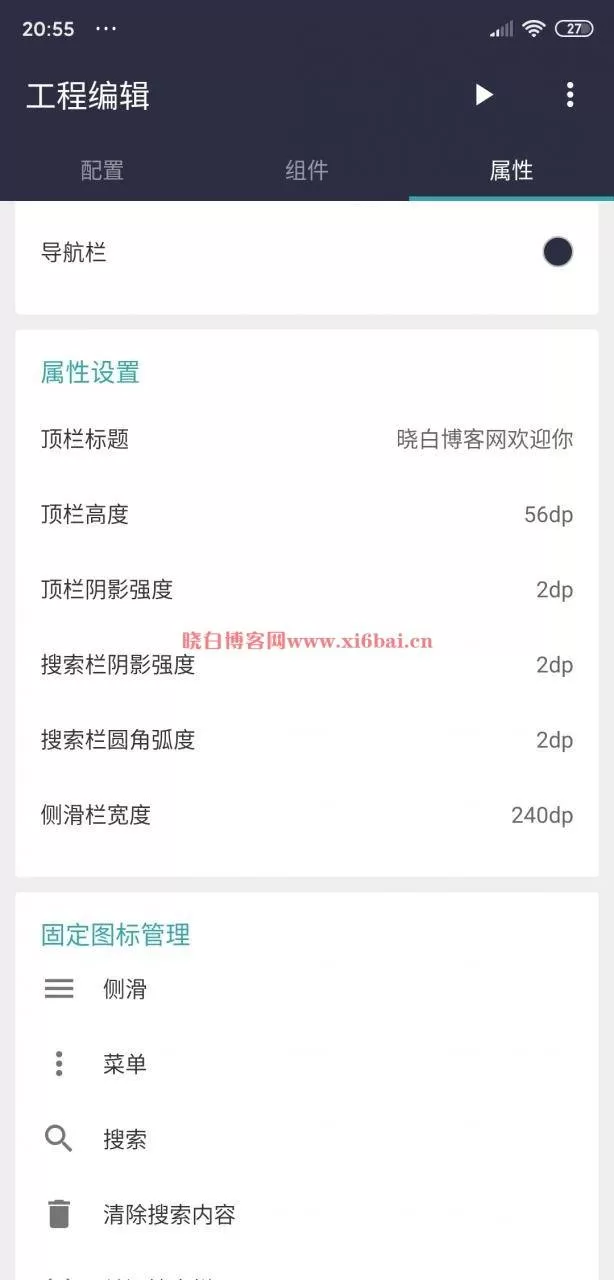This screenshot has width=614, height=1280.
Task: Open the 清除搜索内容 icon entry
Action: [307, 1215]
